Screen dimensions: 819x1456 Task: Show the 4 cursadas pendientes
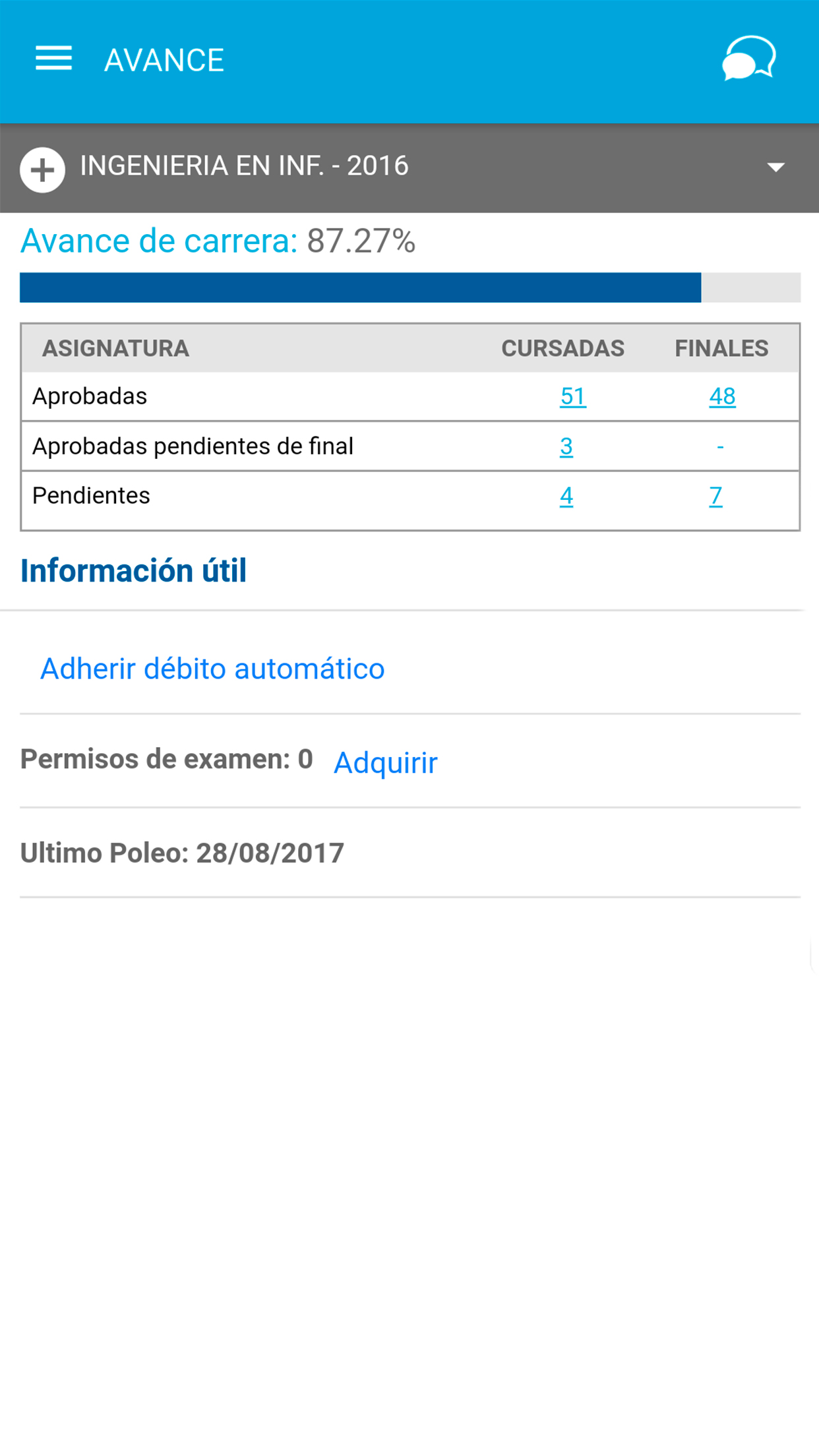pos(567,496)
